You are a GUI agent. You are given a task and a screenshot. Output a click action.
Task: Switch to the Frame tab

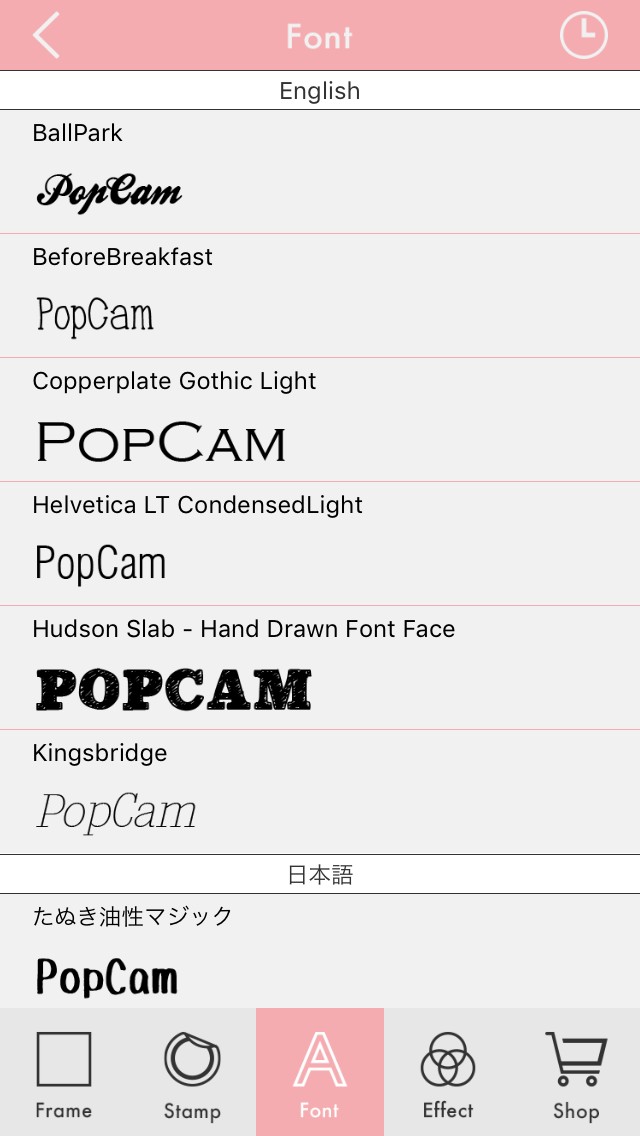(x=64, y=1072)
